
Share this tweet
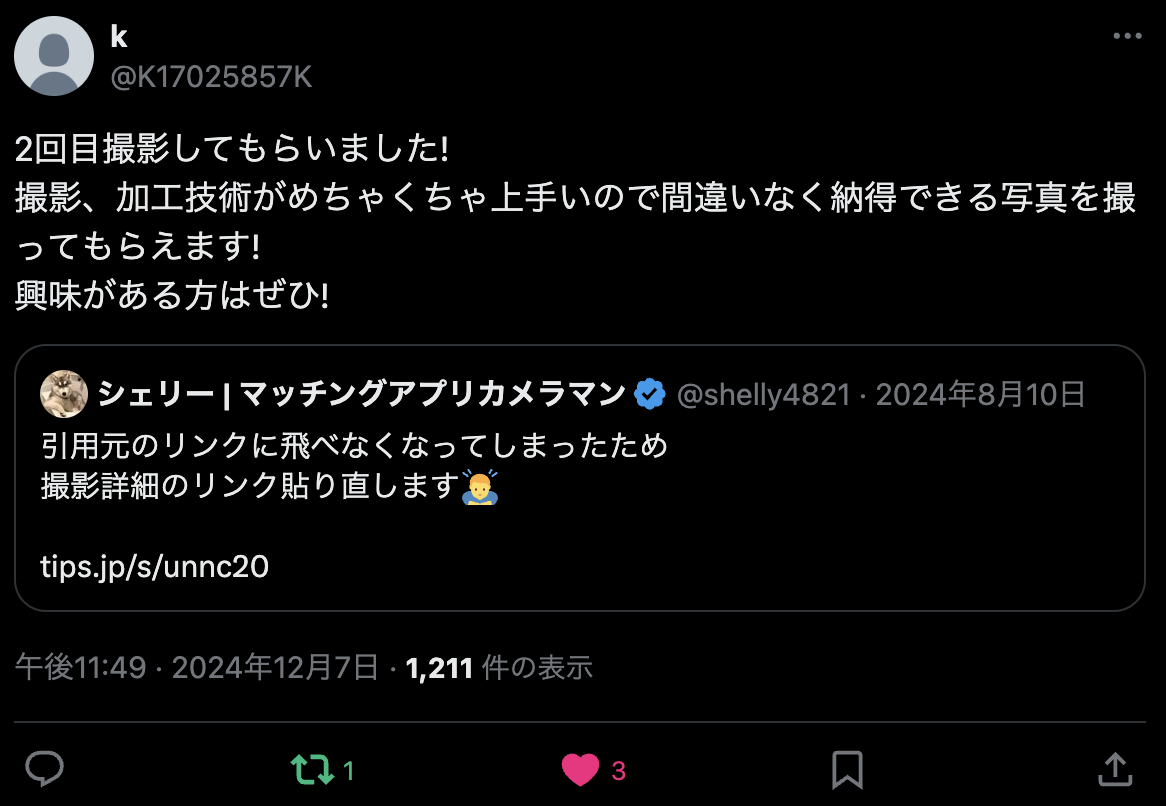(1114, 769)
